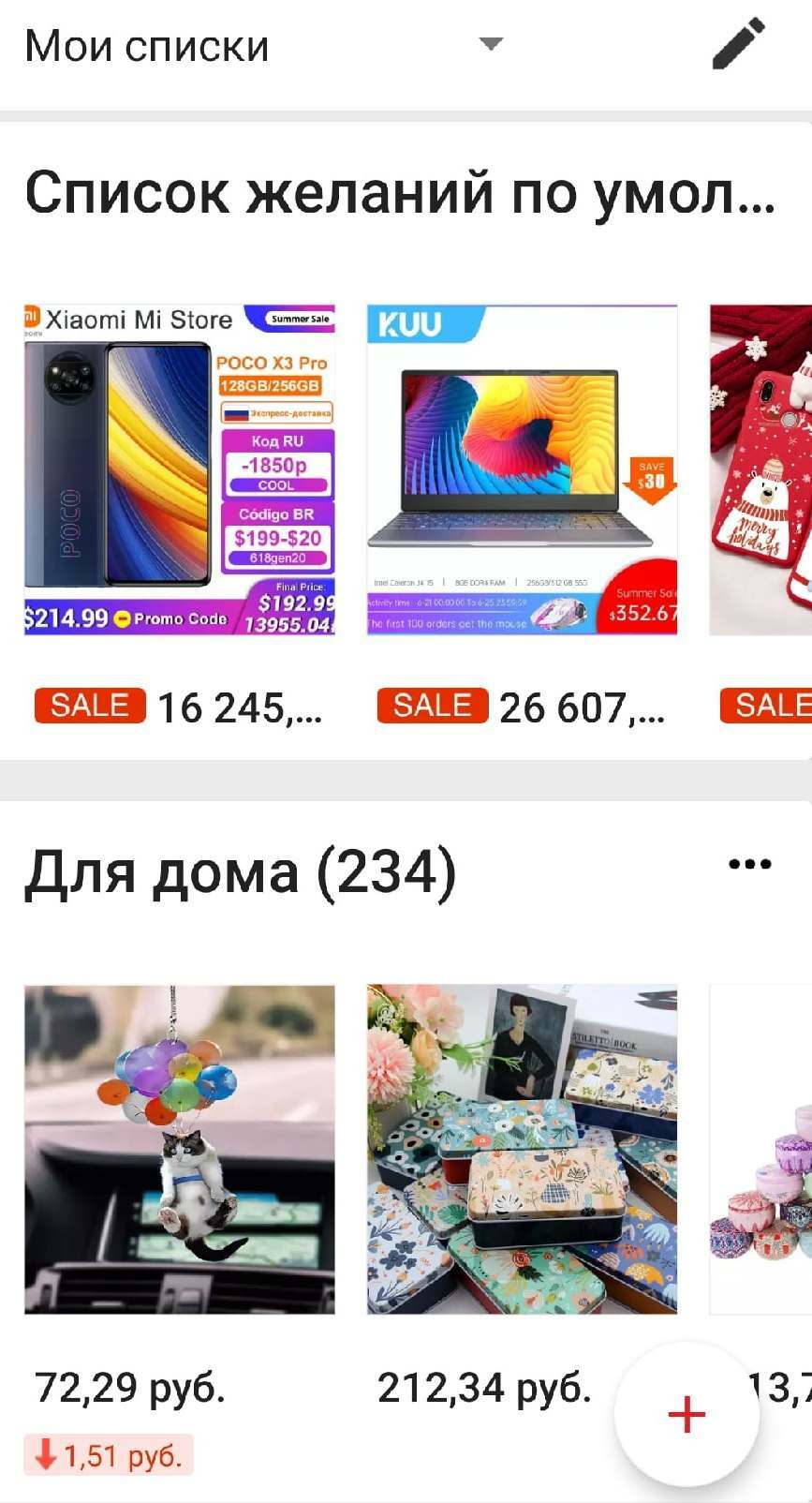Open the KUU laptop product tile

click(522, 469)
